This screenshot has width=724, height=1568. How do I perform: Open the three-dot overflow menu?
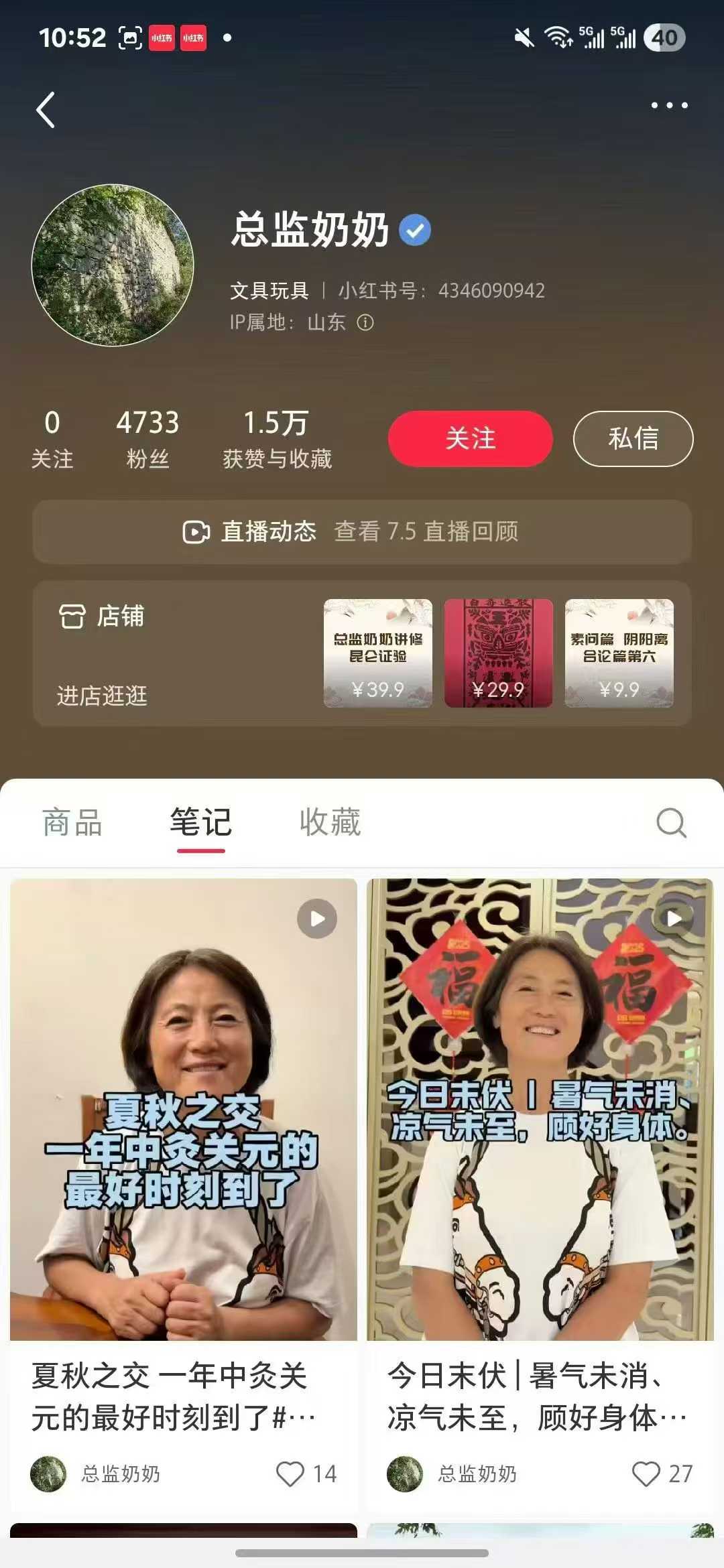(669, 105)
